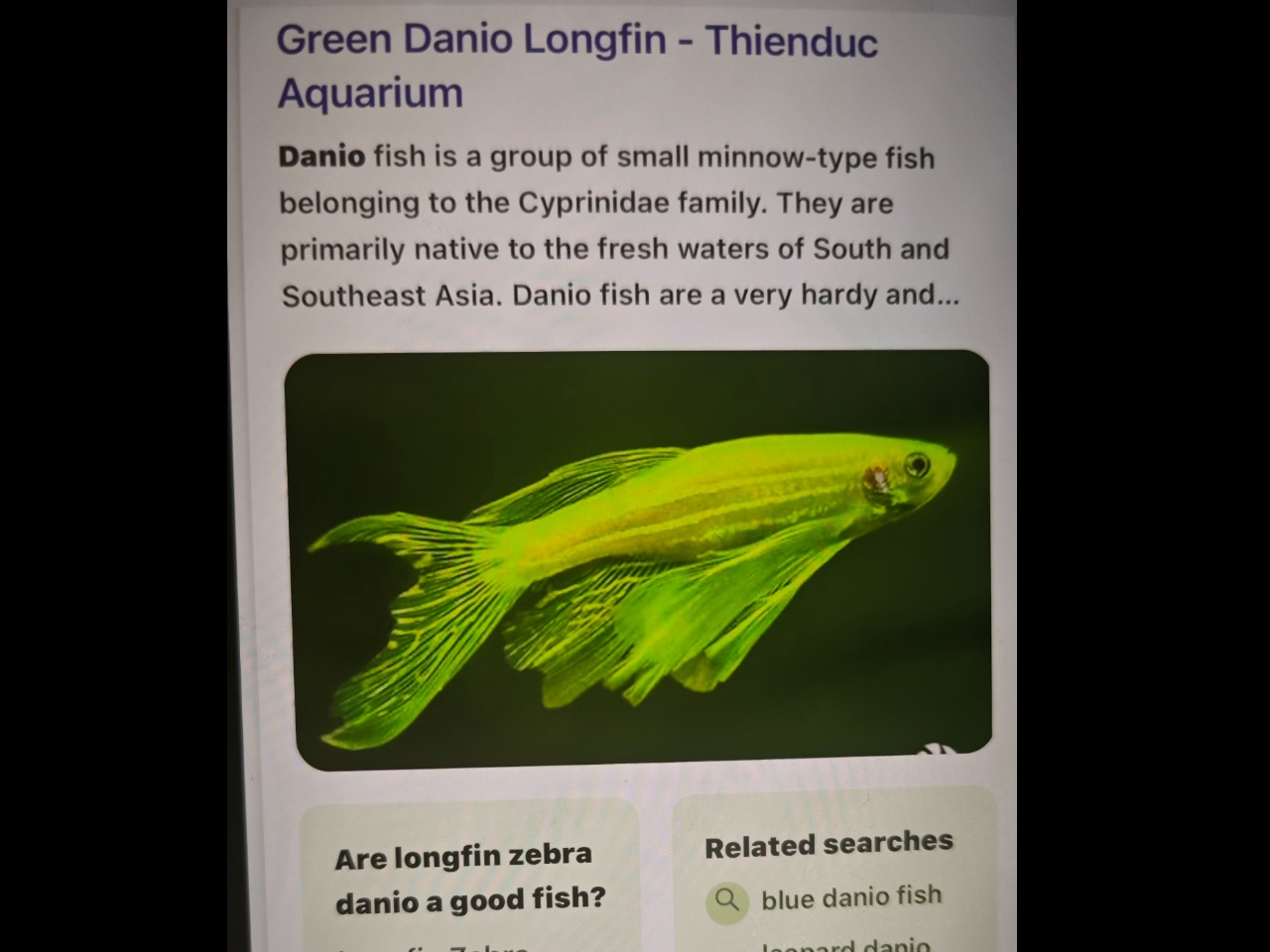1270x952 pixels.
Task: Search related term blue danio fish
Action: click(x=849, y=897)
